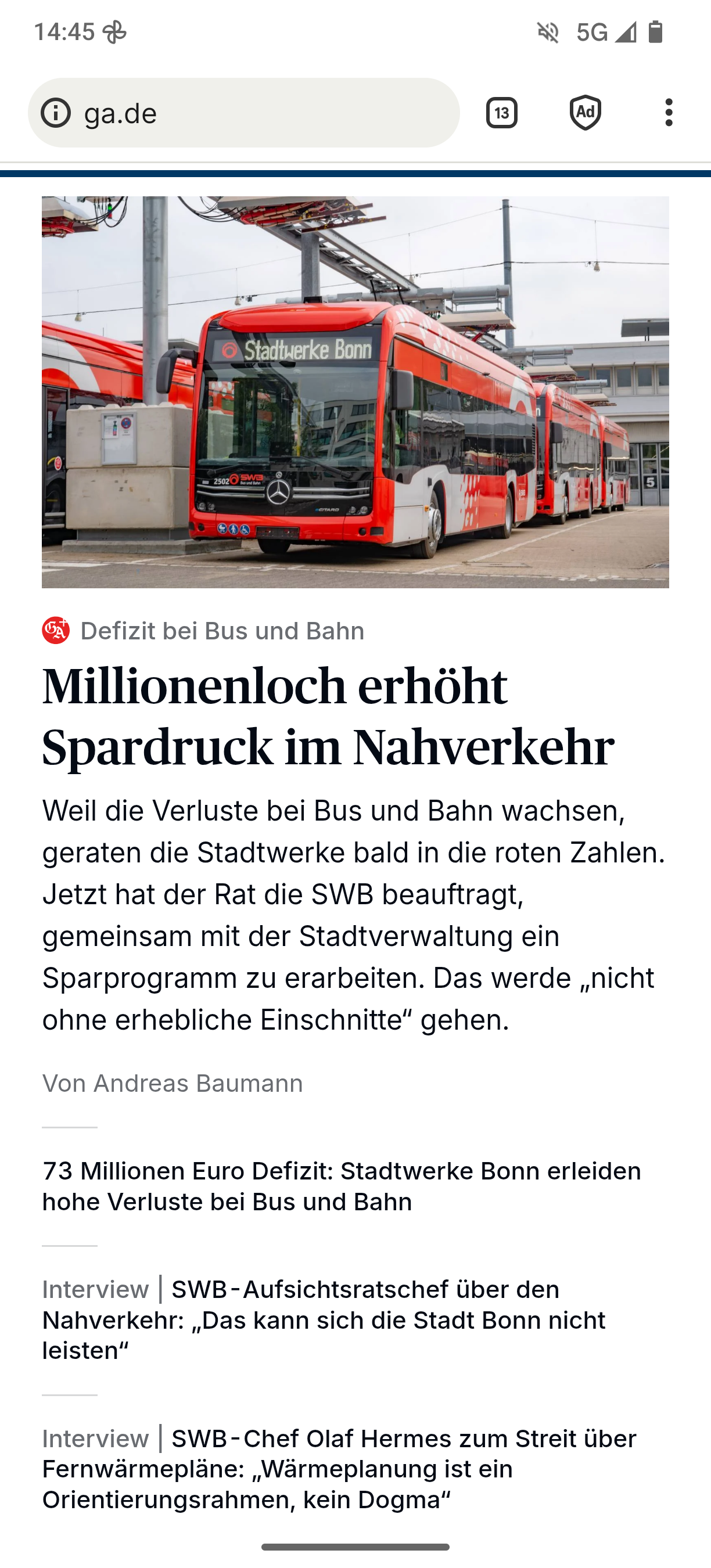View site info icon in address bar
The image size is (711, 1568).
click(x=56, y=113)
